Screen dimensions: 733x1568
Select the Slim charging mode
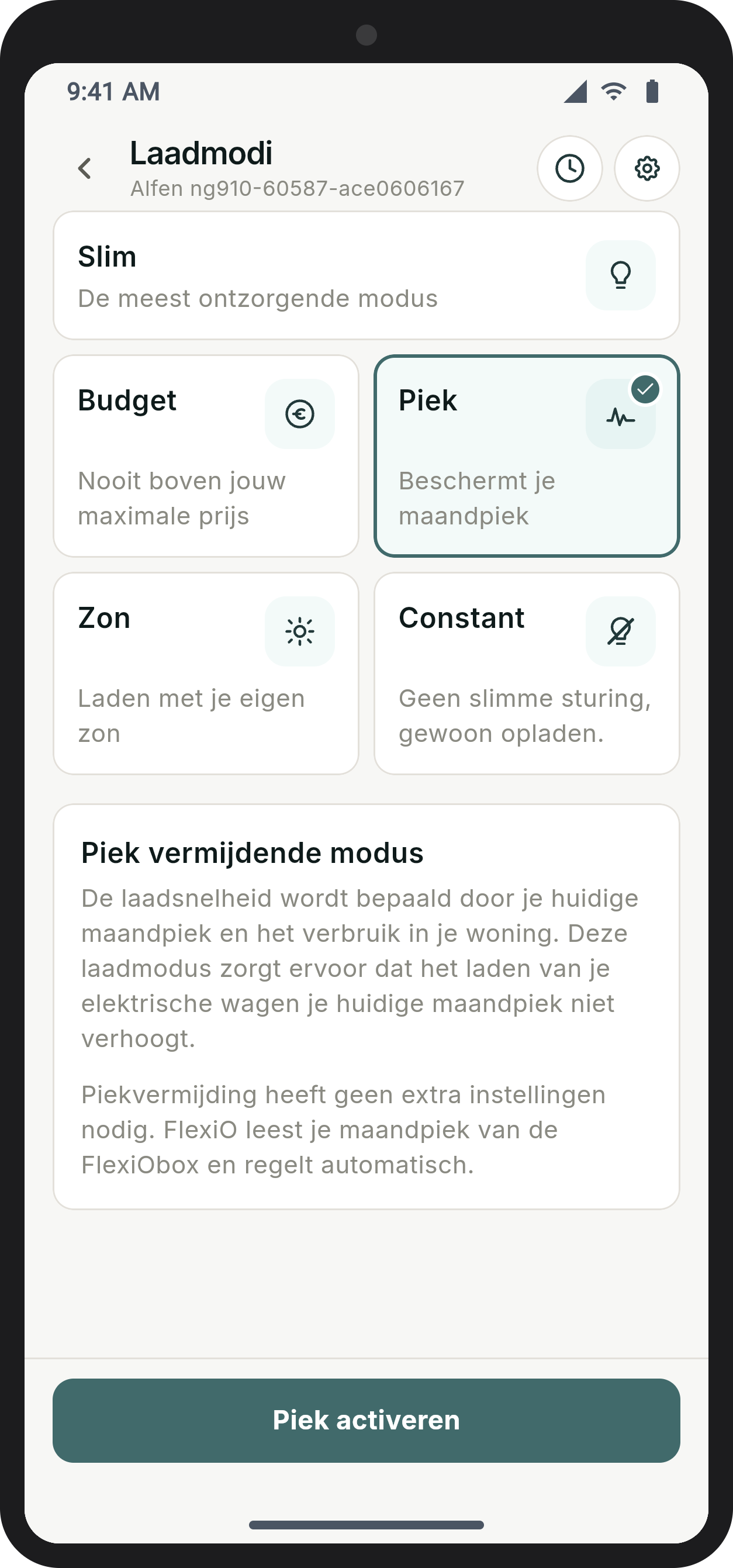tap(366, 275)
